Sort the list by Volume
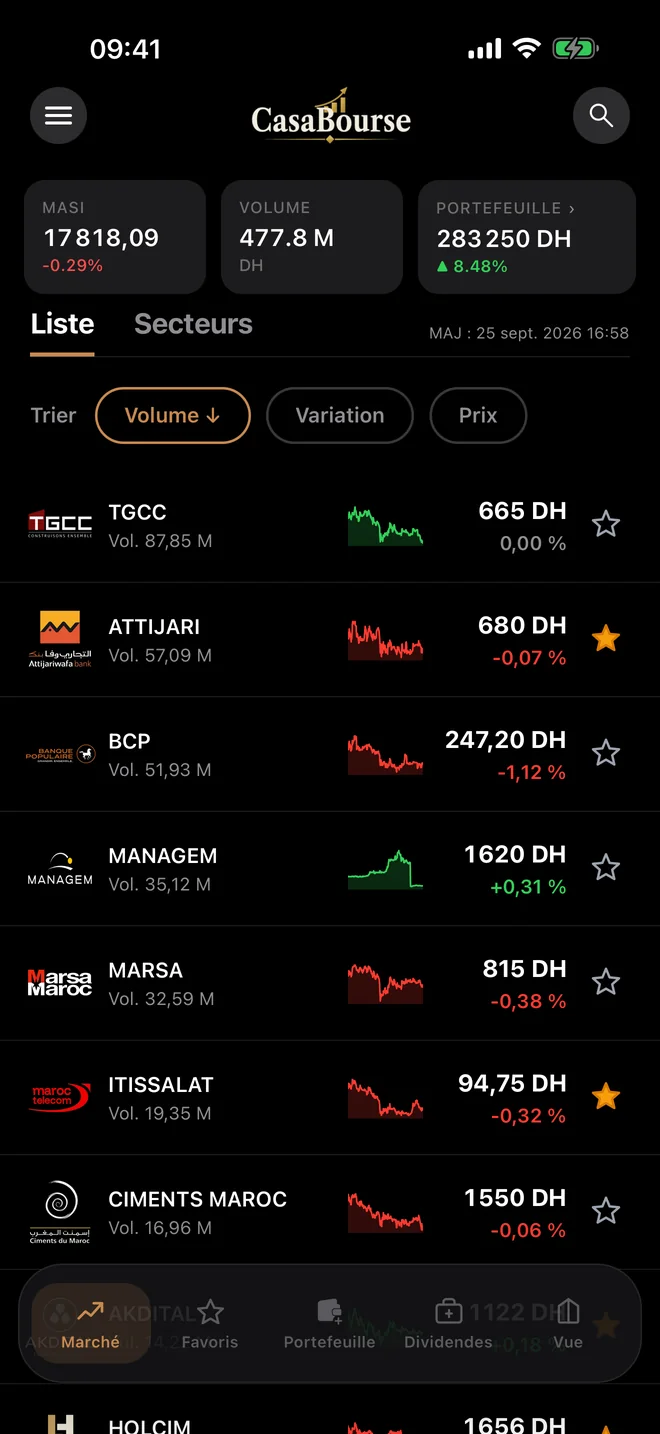 173,415
